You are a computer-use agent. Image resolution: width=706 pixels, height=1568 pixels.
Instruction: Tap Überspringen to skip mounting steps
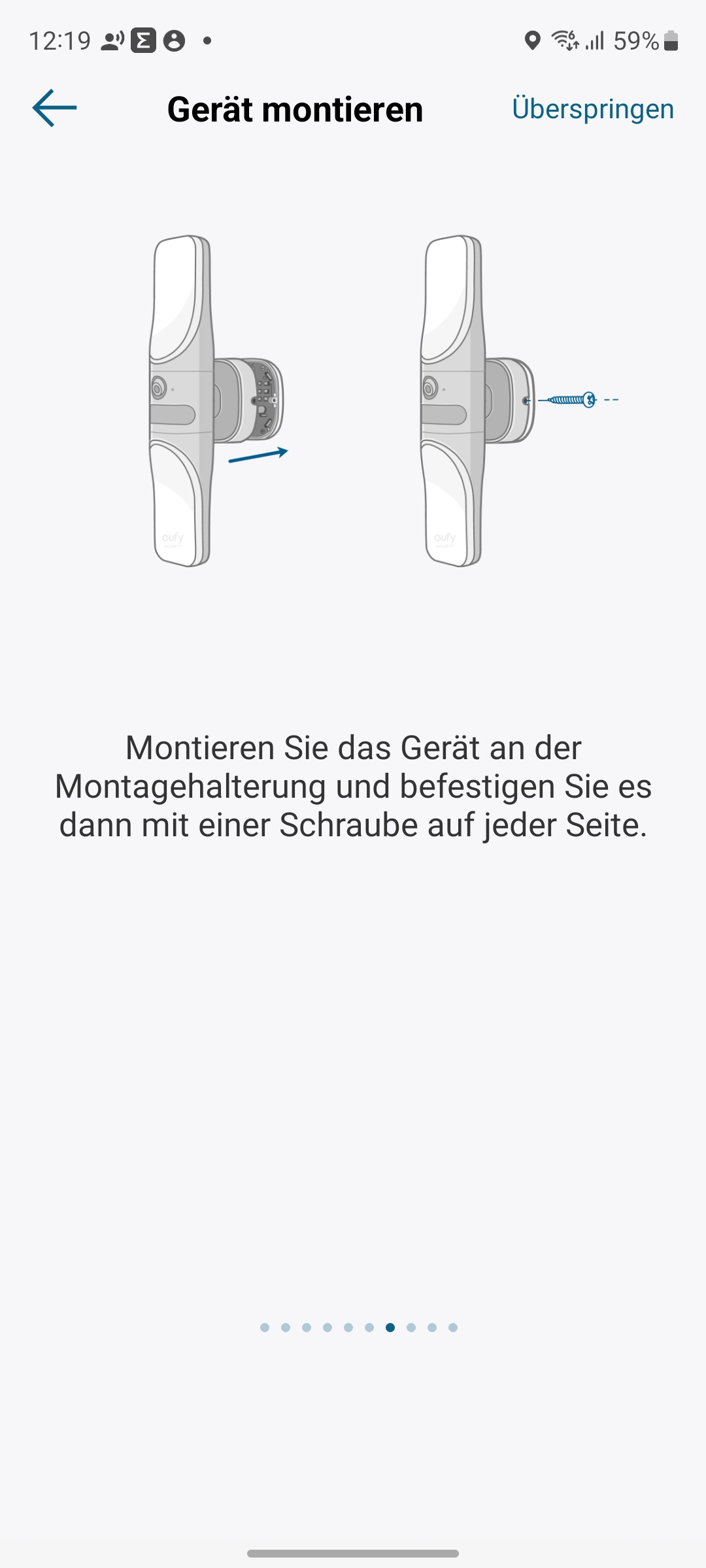tap(592, 109)
